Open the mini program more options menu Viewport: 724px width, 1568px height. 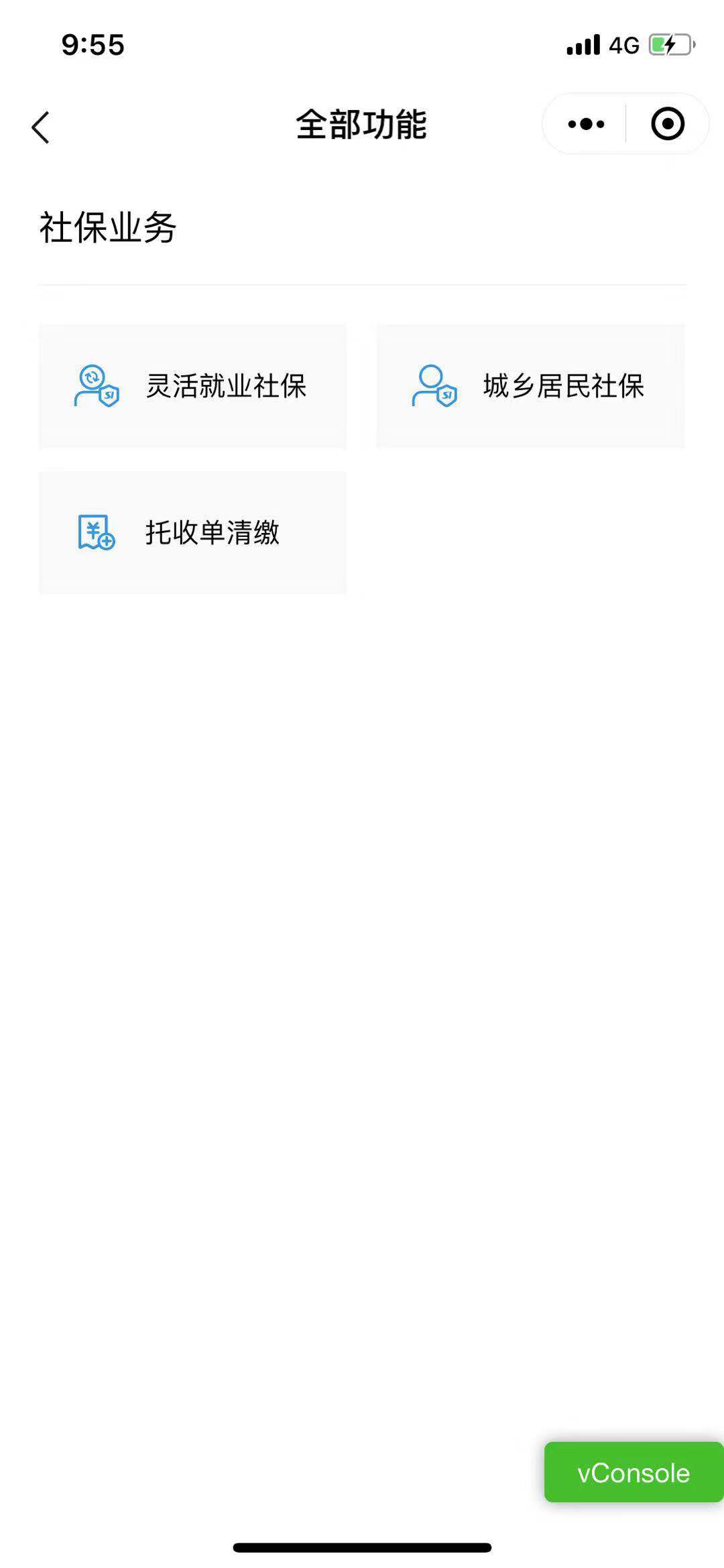[586, 124]
